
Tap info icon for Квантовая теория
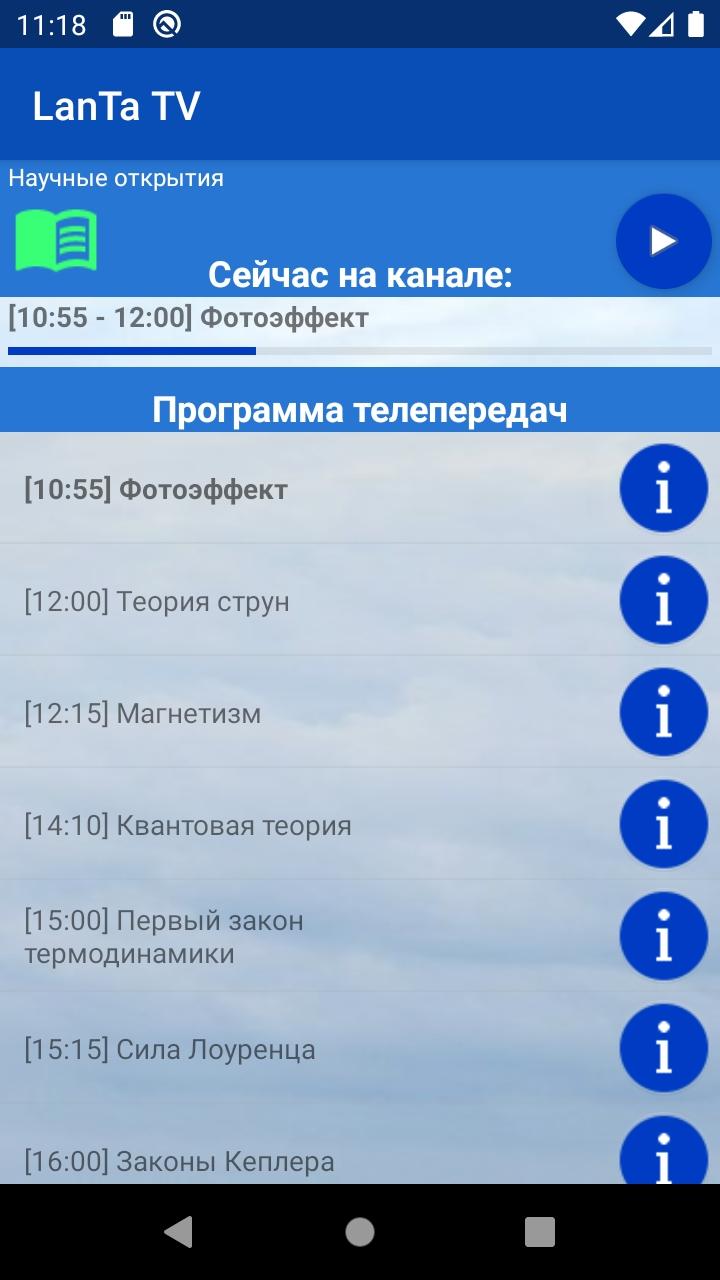(663, 825)
